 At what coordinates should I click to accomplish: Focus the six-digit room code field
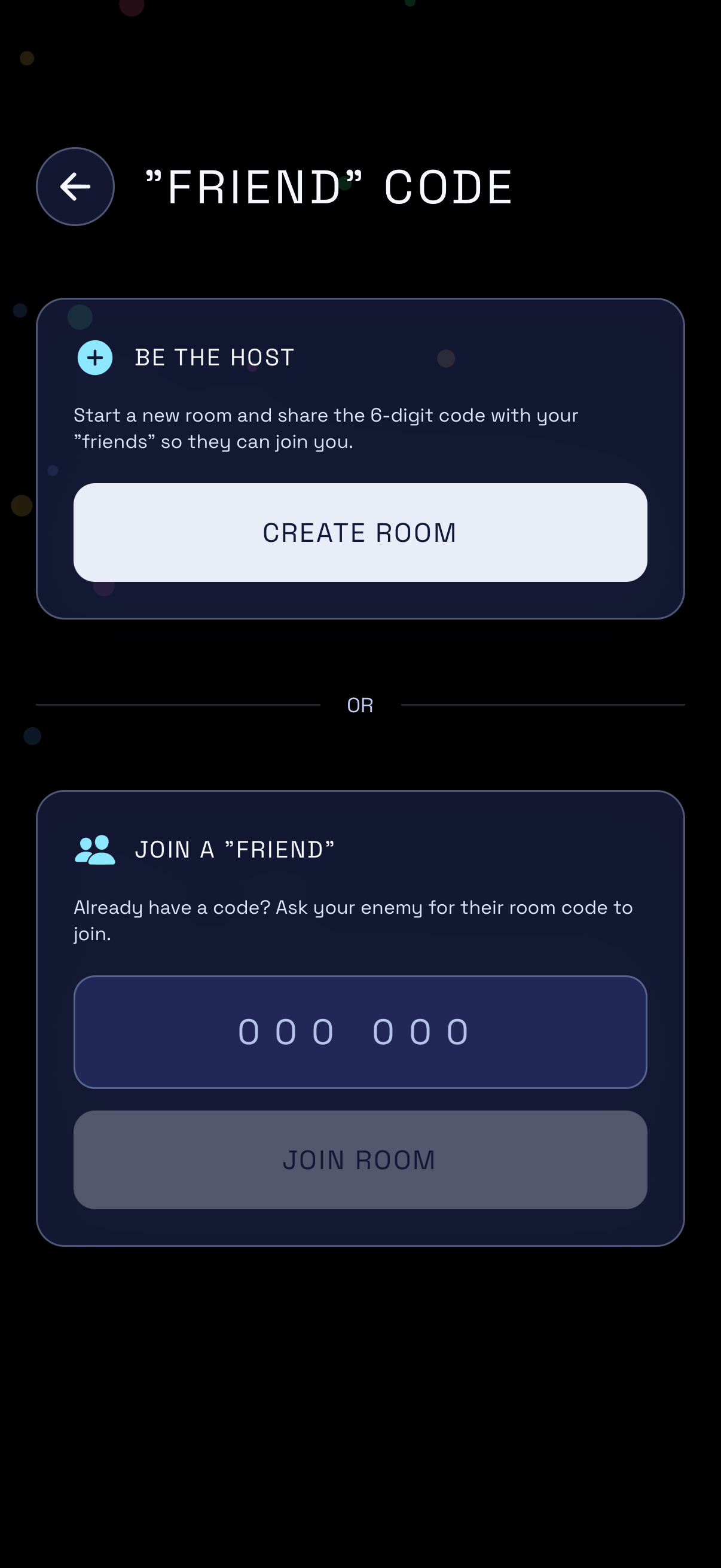[360, 1032]
